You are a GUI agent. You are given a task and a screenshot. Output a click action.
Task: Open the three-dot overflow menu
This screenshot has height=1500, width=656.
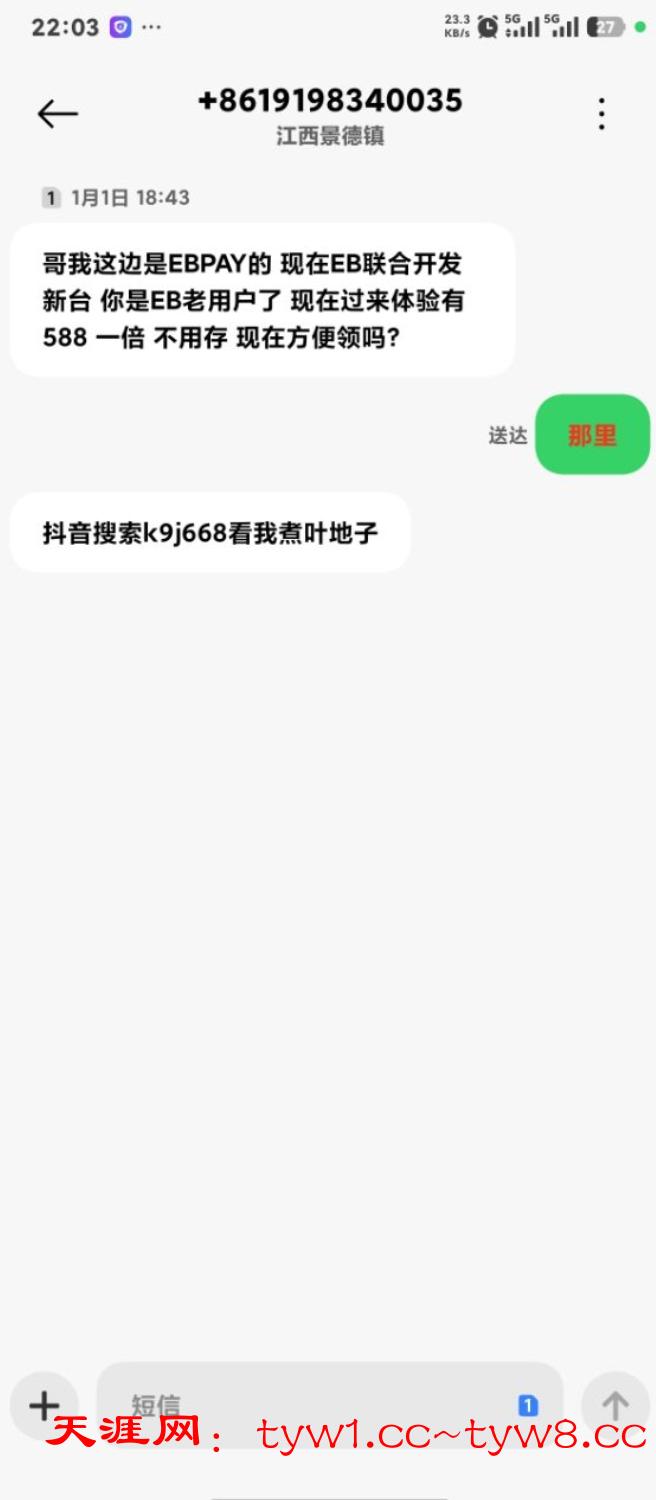(601, 114)
